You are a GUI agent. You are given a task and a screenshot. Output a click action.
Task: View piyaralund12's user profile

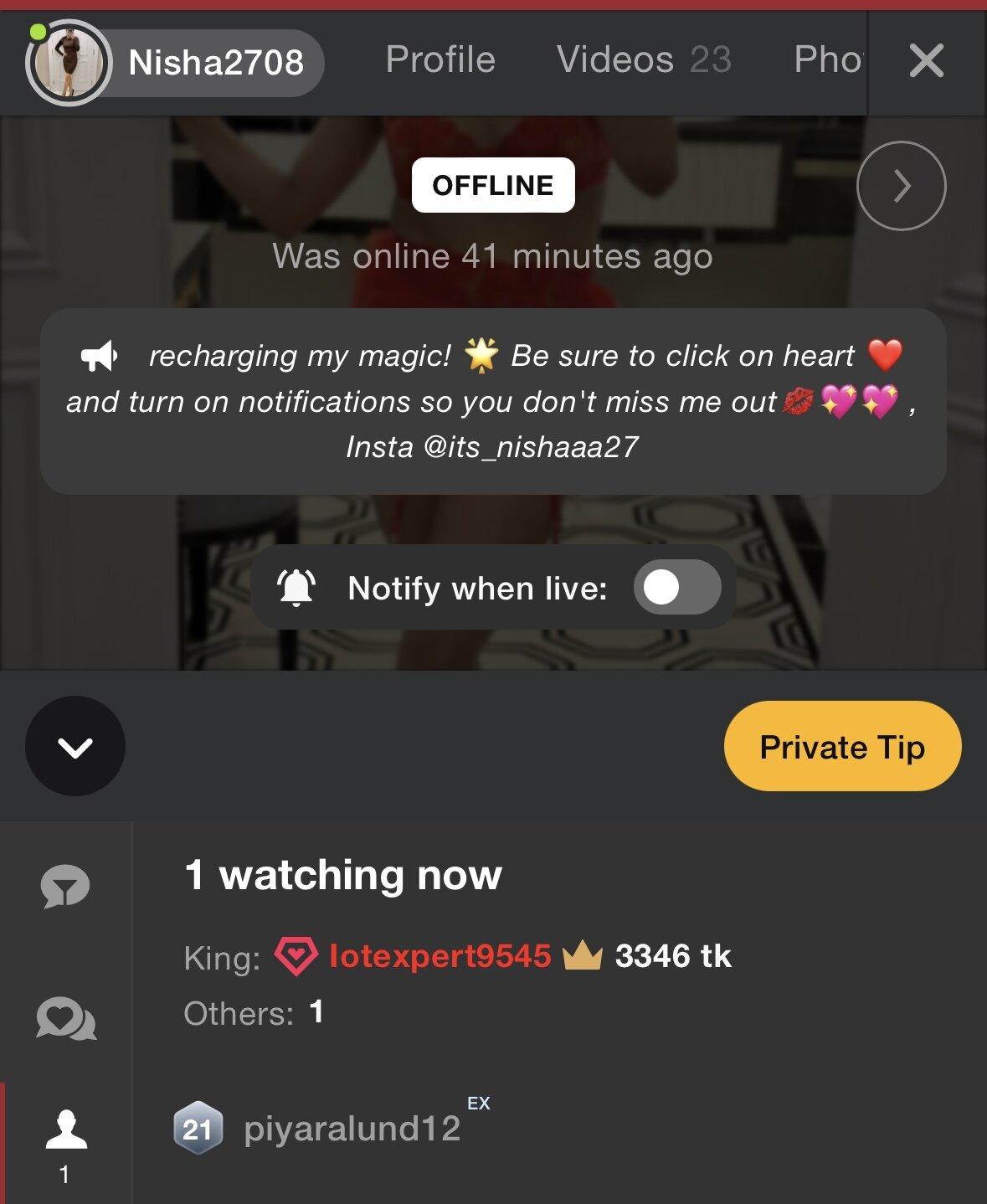click(x=352, y=1129)
